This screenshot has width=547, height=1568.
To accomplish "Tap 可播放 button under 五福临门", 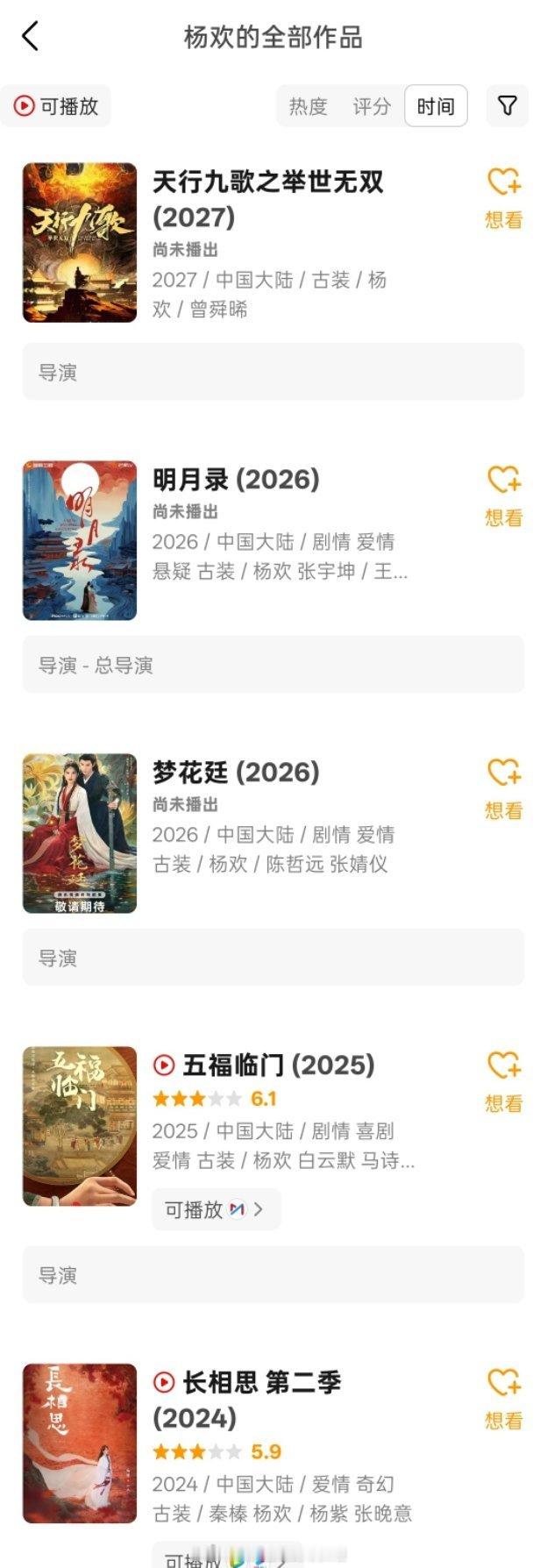I will (x=215, y=1209).
